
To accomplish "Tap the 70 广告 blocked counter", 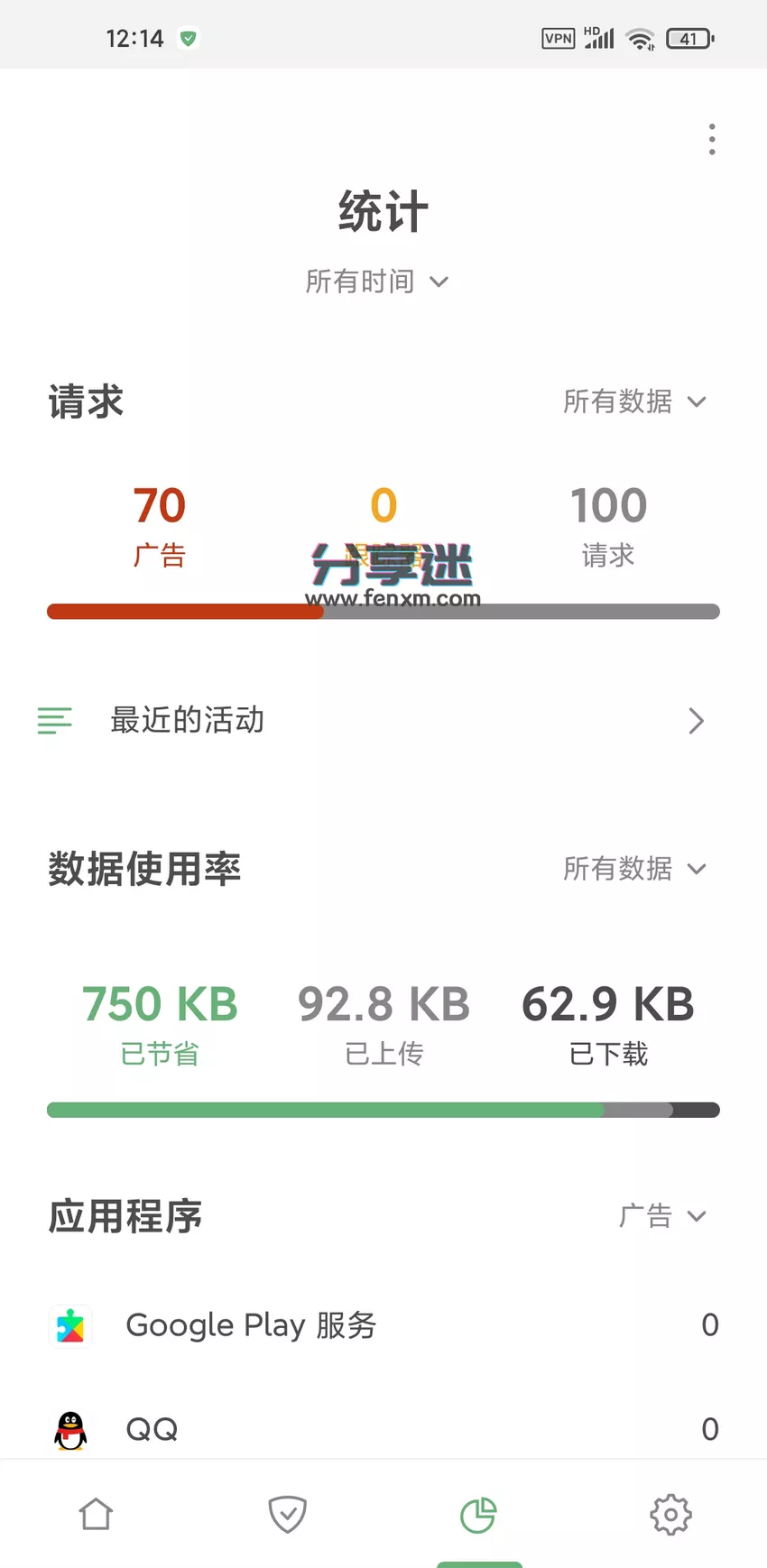I will [x=160, y=528].
